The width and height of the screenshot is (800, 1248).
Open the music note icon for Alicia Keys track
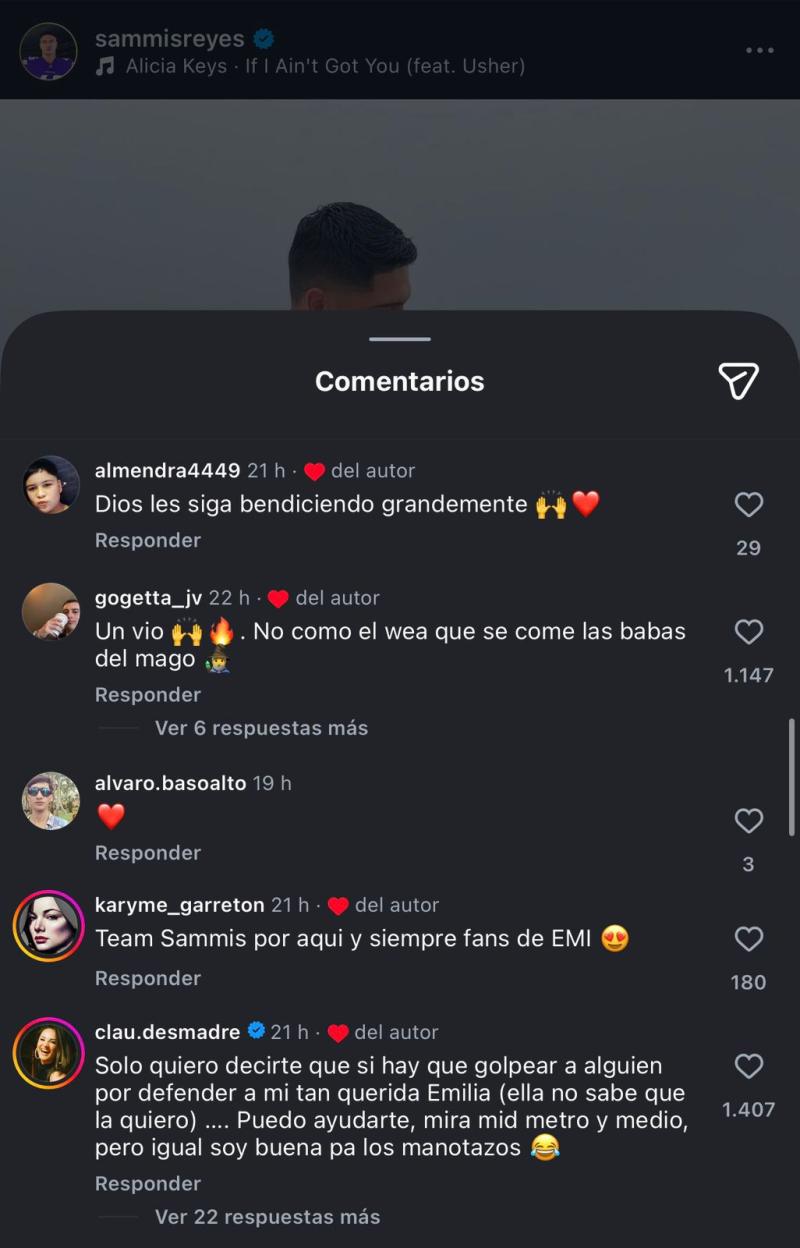(108, 66)
